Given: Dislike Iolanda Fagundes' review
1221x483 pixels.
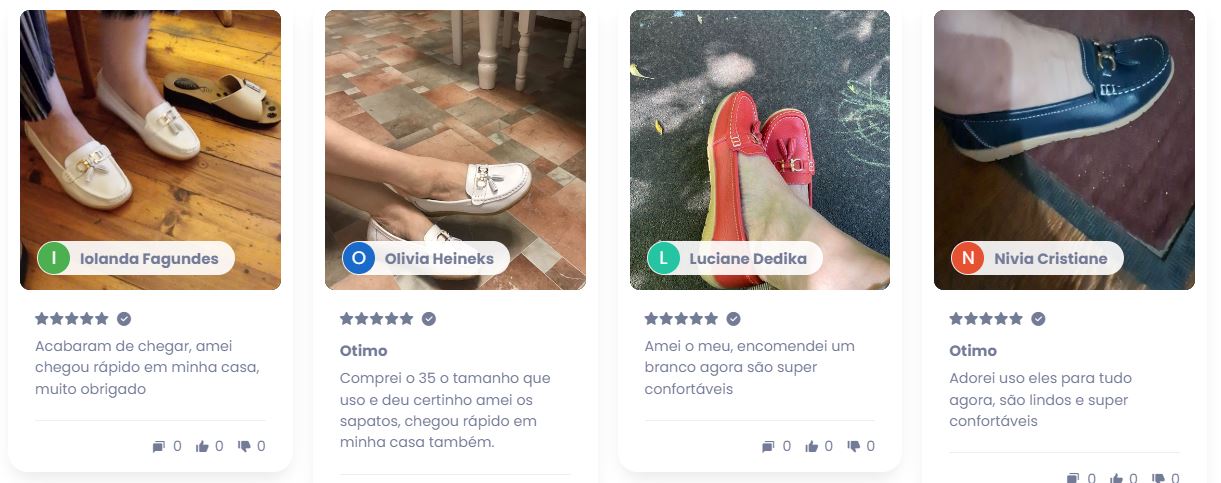Looking at the screenshot, I should (x=244, y=447).
